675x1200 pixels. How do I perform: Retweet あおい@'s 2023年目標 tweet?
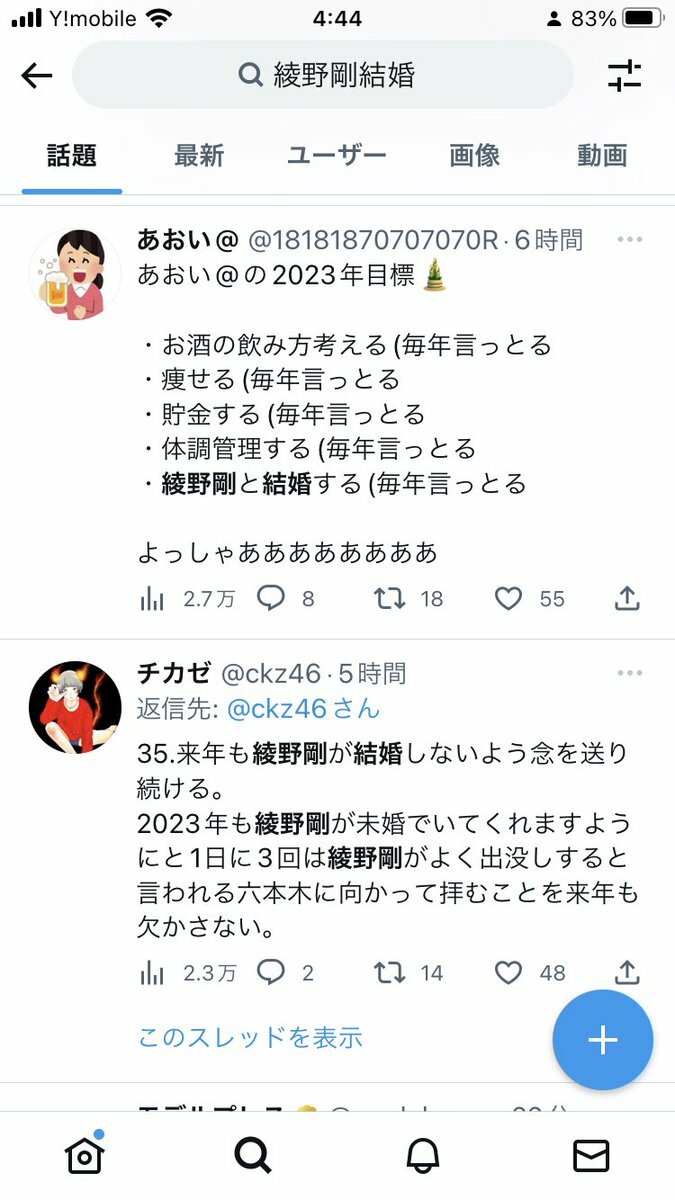click(389, 598)
